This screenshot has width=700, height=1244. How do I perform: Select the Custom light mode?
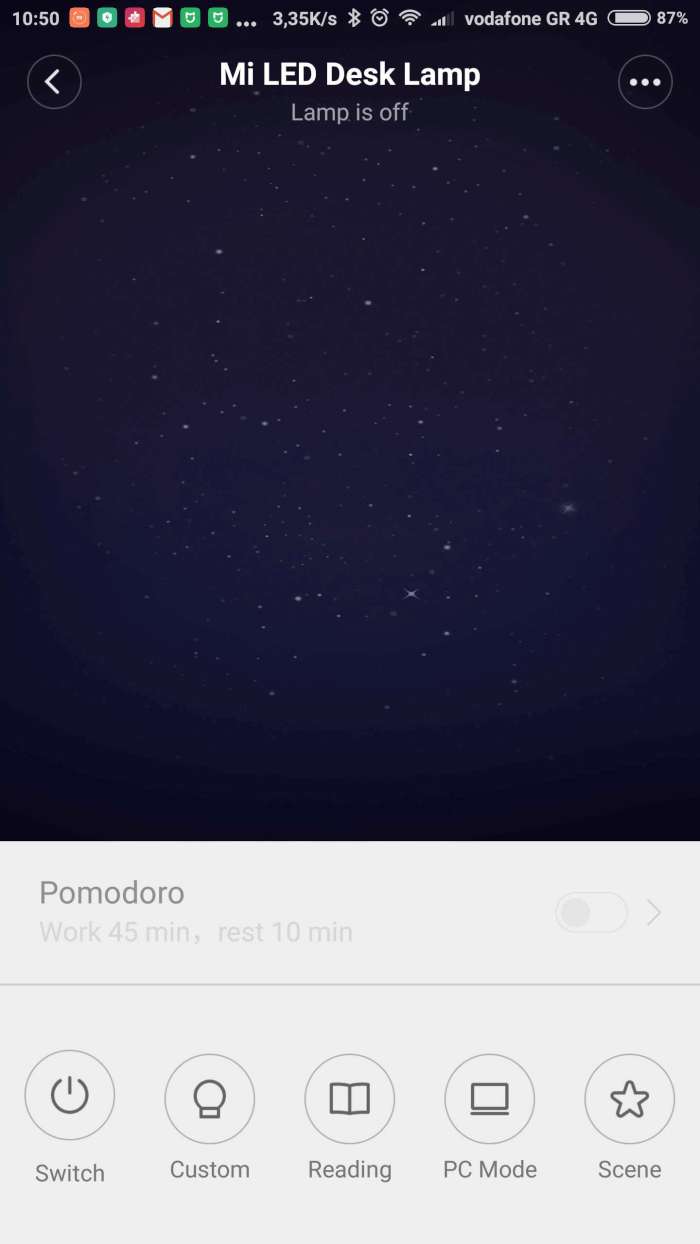click(210, 1099)
